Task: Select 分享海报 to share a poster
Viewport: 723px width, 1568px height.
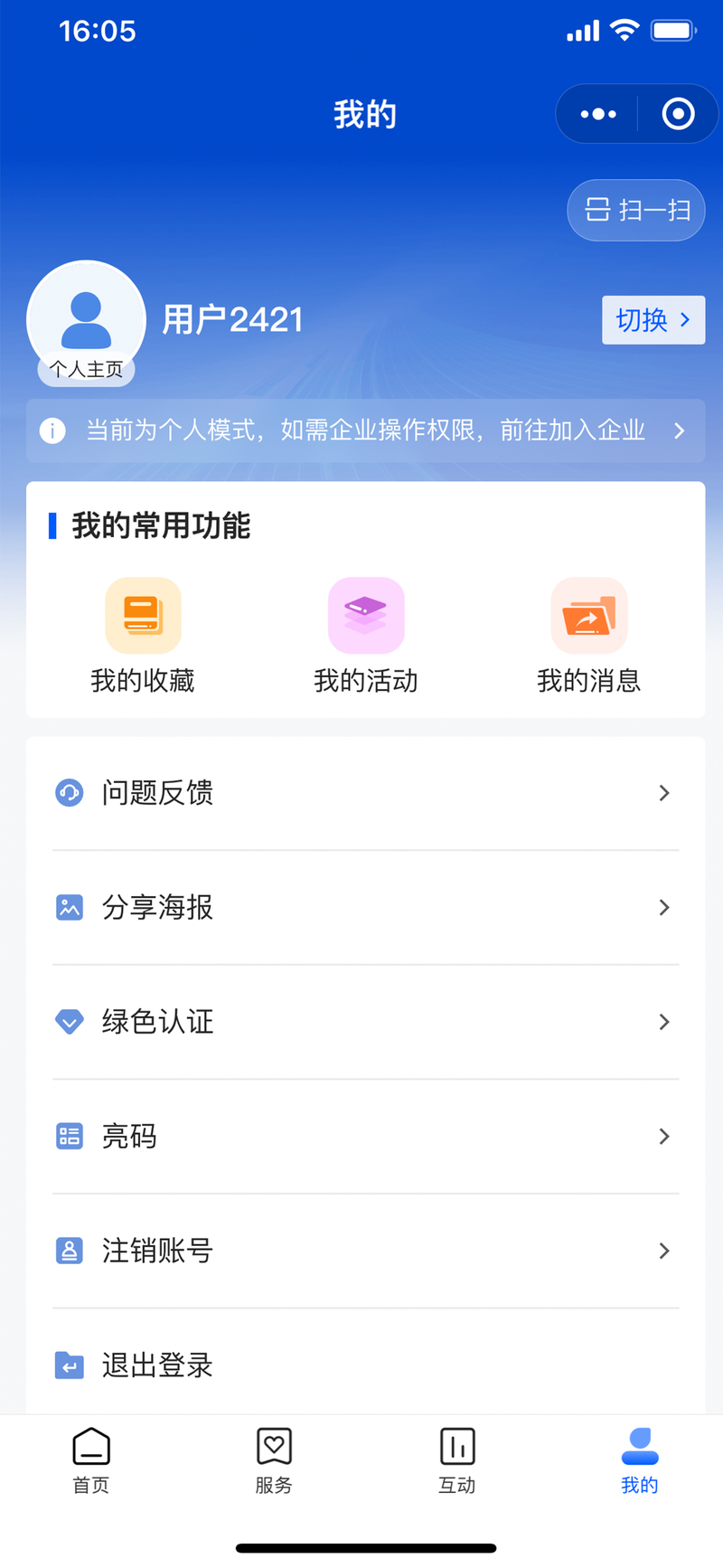Action: pyautogui.click(x=365, y=907)
